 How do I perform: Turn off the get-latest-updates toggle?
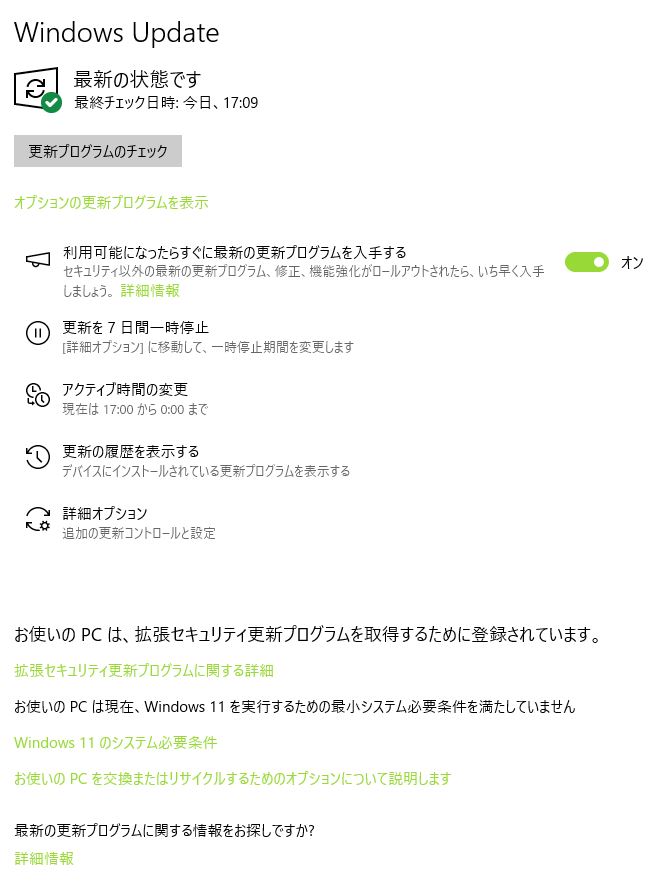(586, 262)
